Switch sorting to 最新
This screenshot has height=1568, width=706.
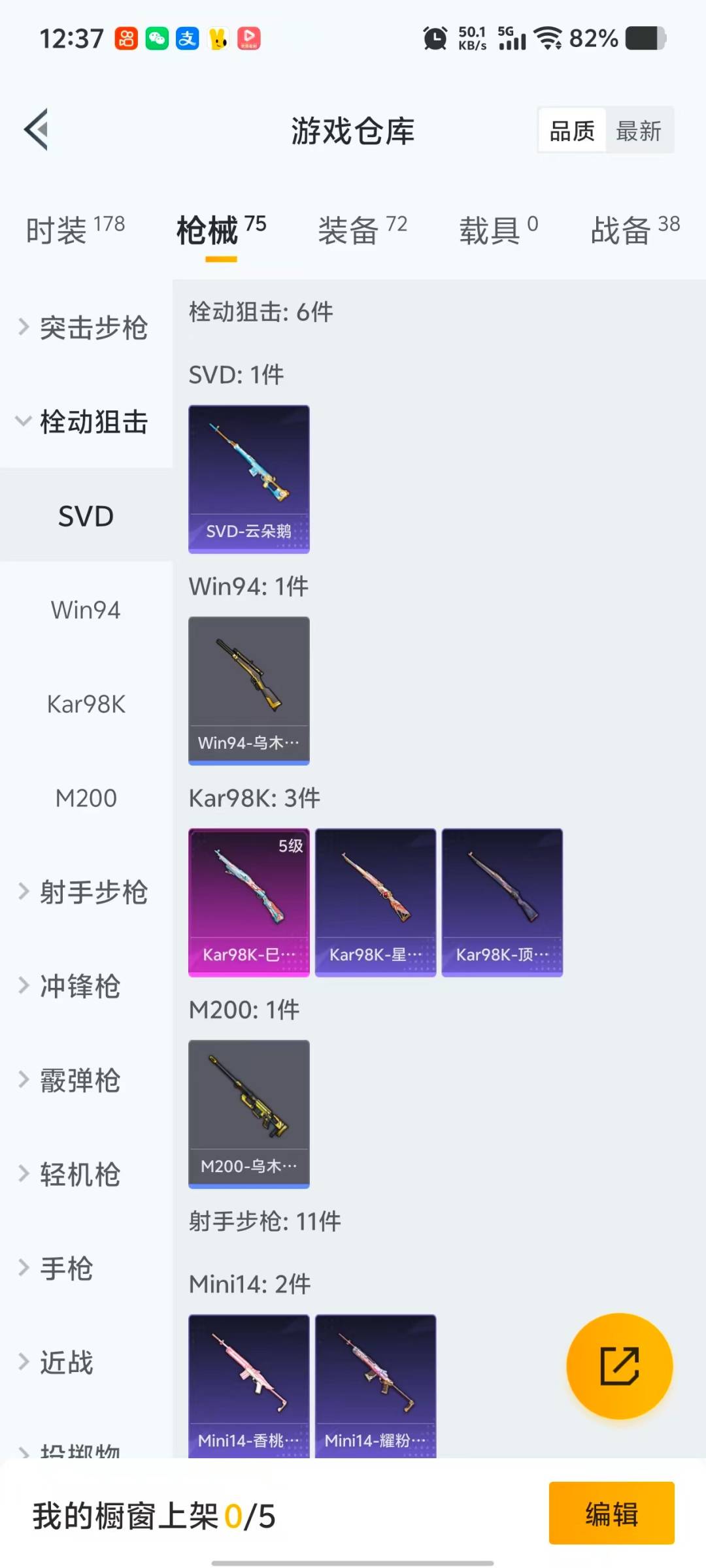point(639,130)
